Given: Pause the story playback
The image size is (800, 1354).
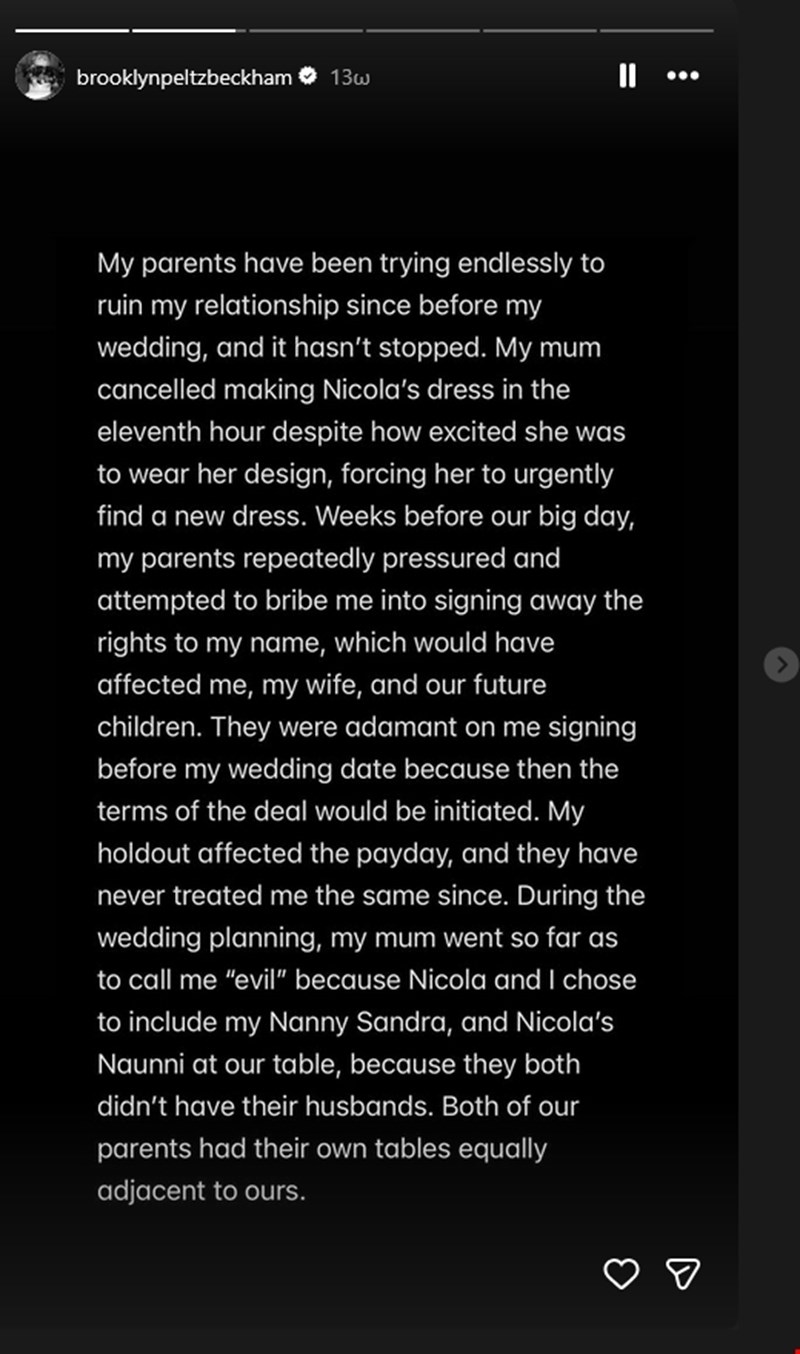Looking at the screenshot, I should click(627, 76).
